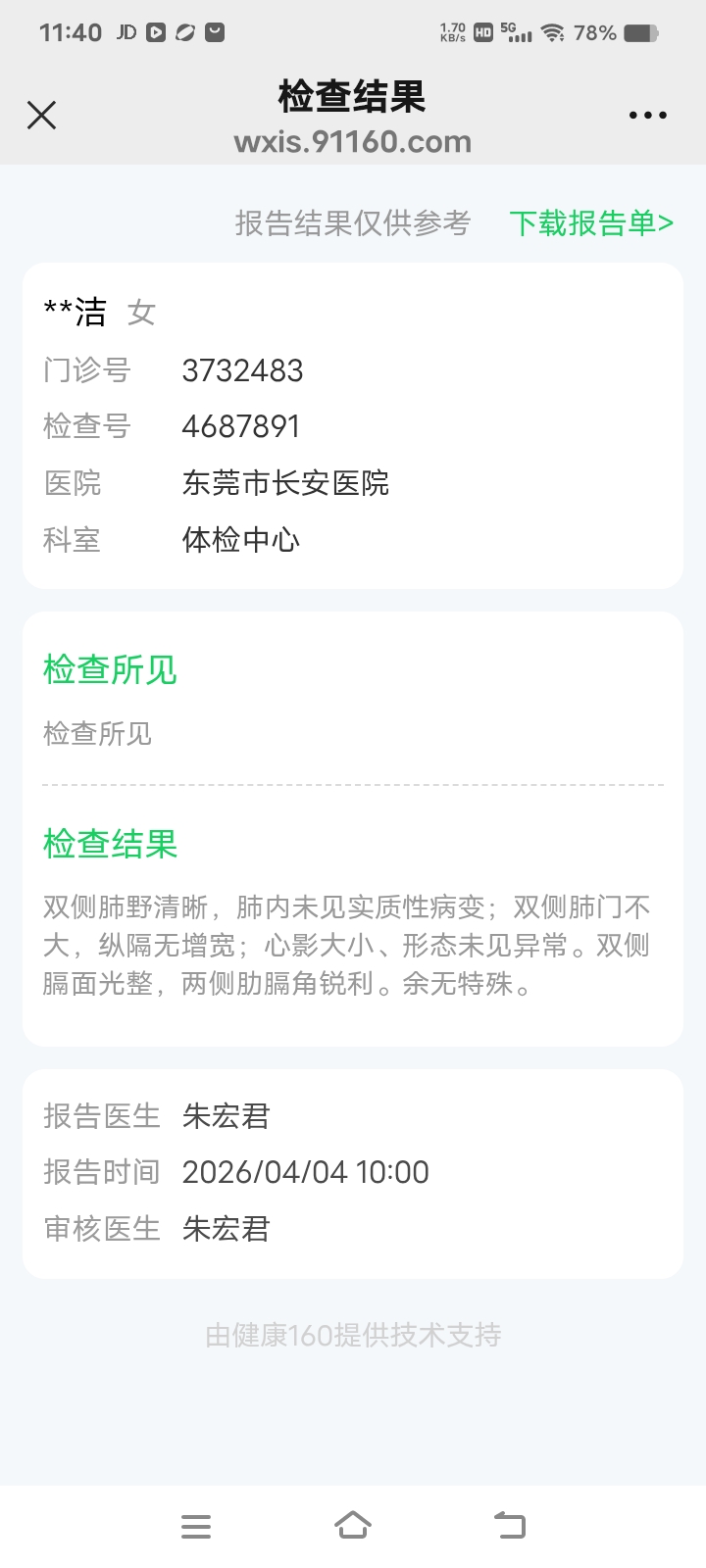Open the recent apps menu button
Image resolution: width=706 pixels, height=1568 pixels.
pos(196,1526)
